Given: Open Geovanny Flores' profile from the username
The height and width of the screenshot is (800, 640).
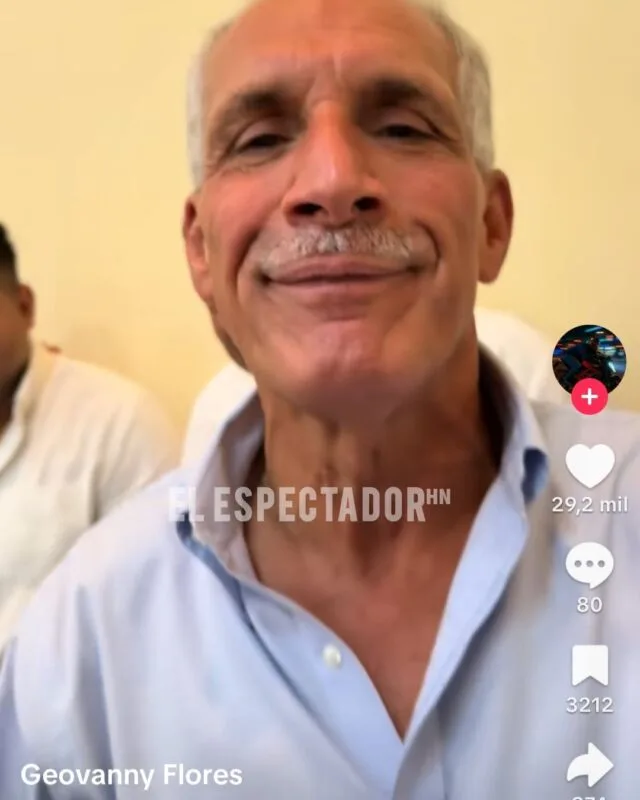Looking at the screenshot, I should tap(131, 775).
